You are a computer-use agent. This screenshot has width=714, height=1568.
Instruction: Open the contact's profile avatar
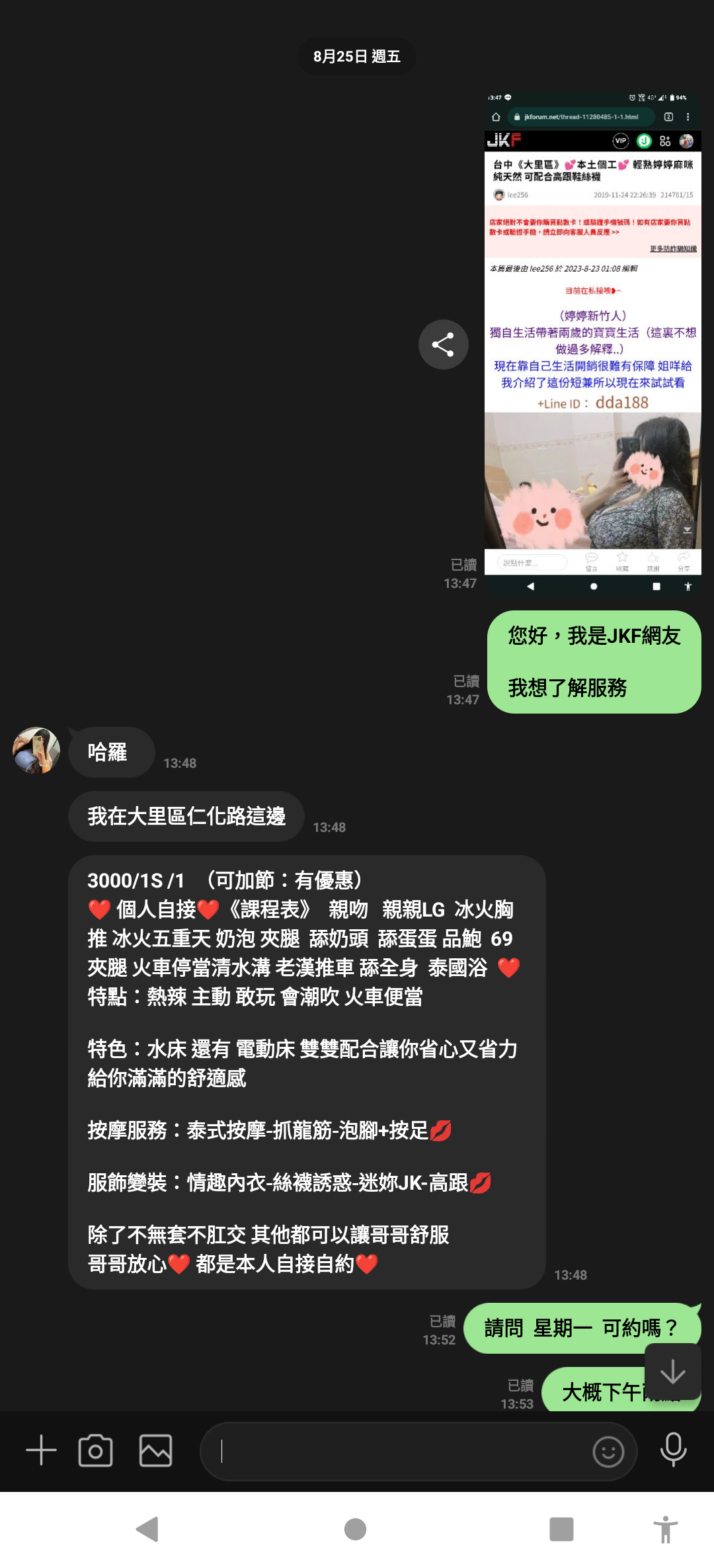click(x=36, y=751)
